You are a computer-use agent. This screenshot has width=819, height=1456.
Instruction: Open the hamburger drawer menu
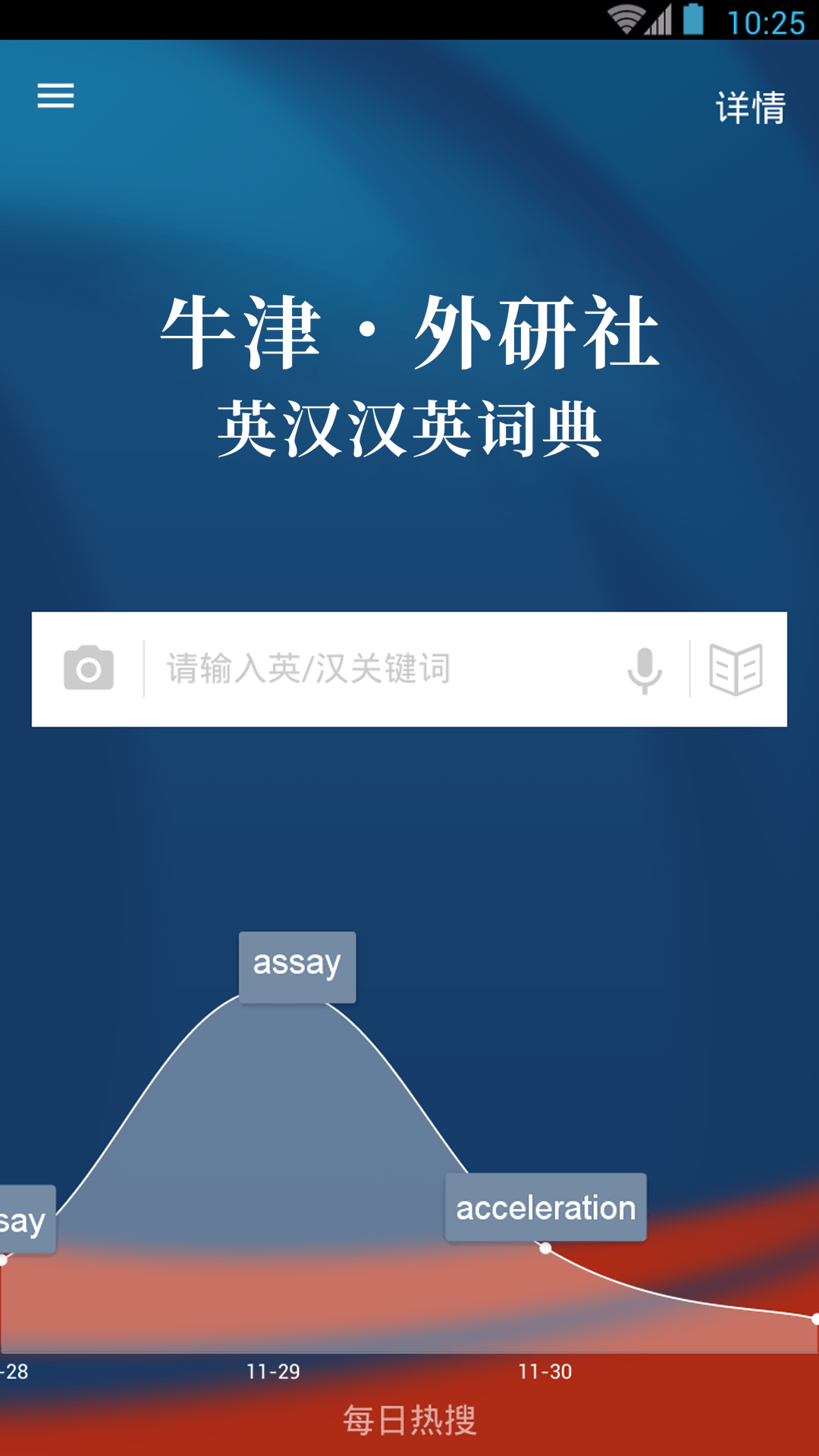click(x=55, y=96)
